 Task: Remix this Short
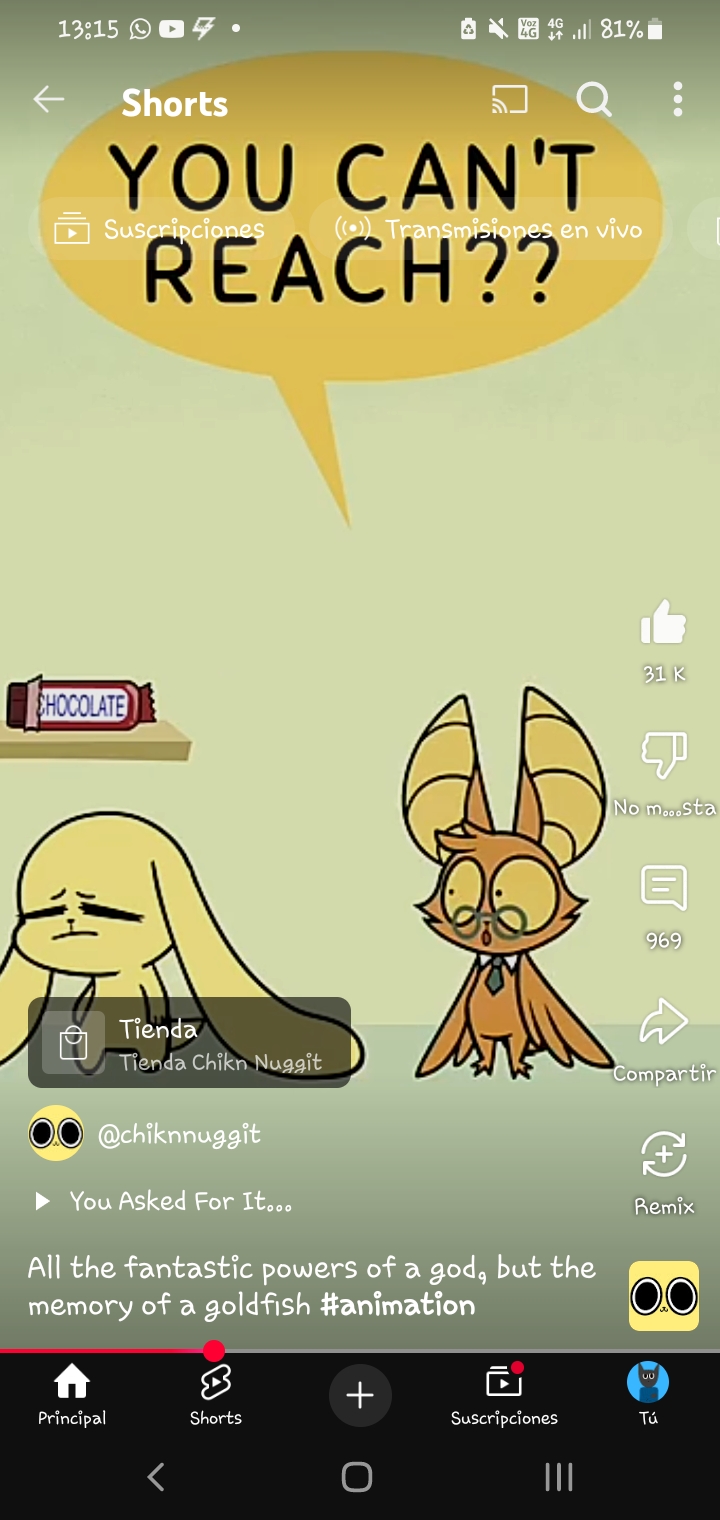pos(663,1157)
